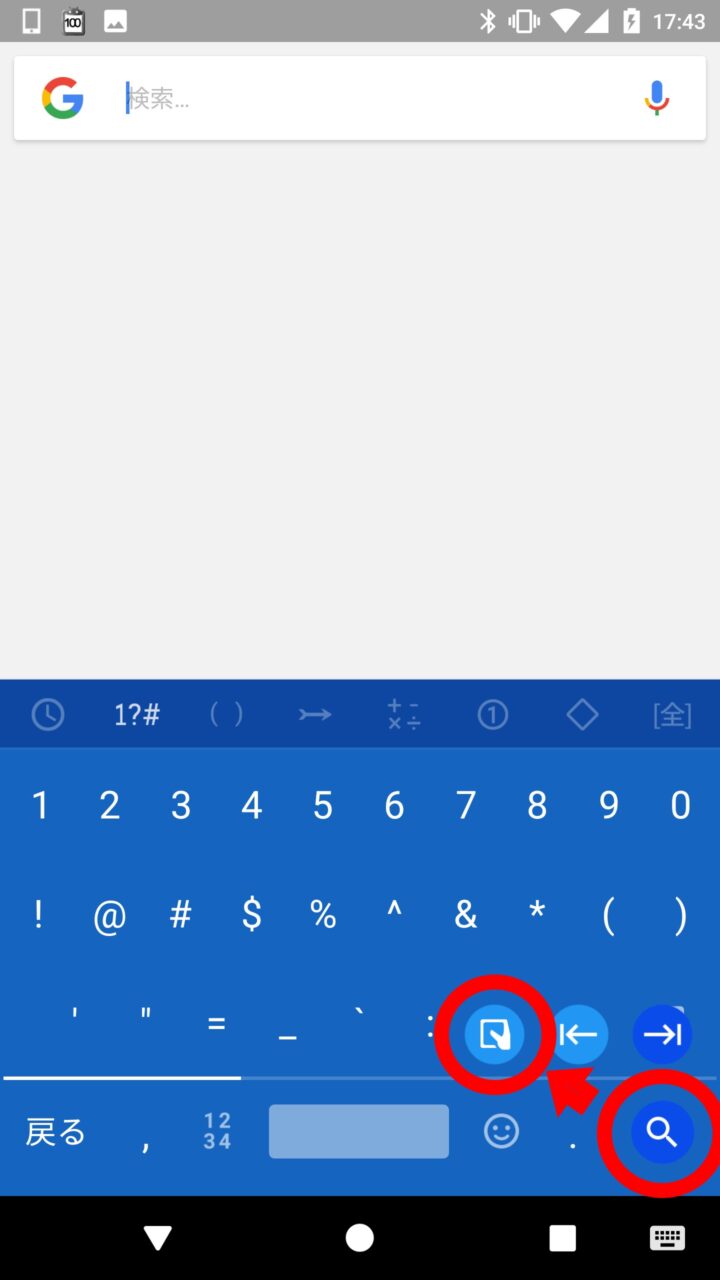Tap the search magnifier key
The height and width of the screenshot is (1280, 720).
point(661,1132)
